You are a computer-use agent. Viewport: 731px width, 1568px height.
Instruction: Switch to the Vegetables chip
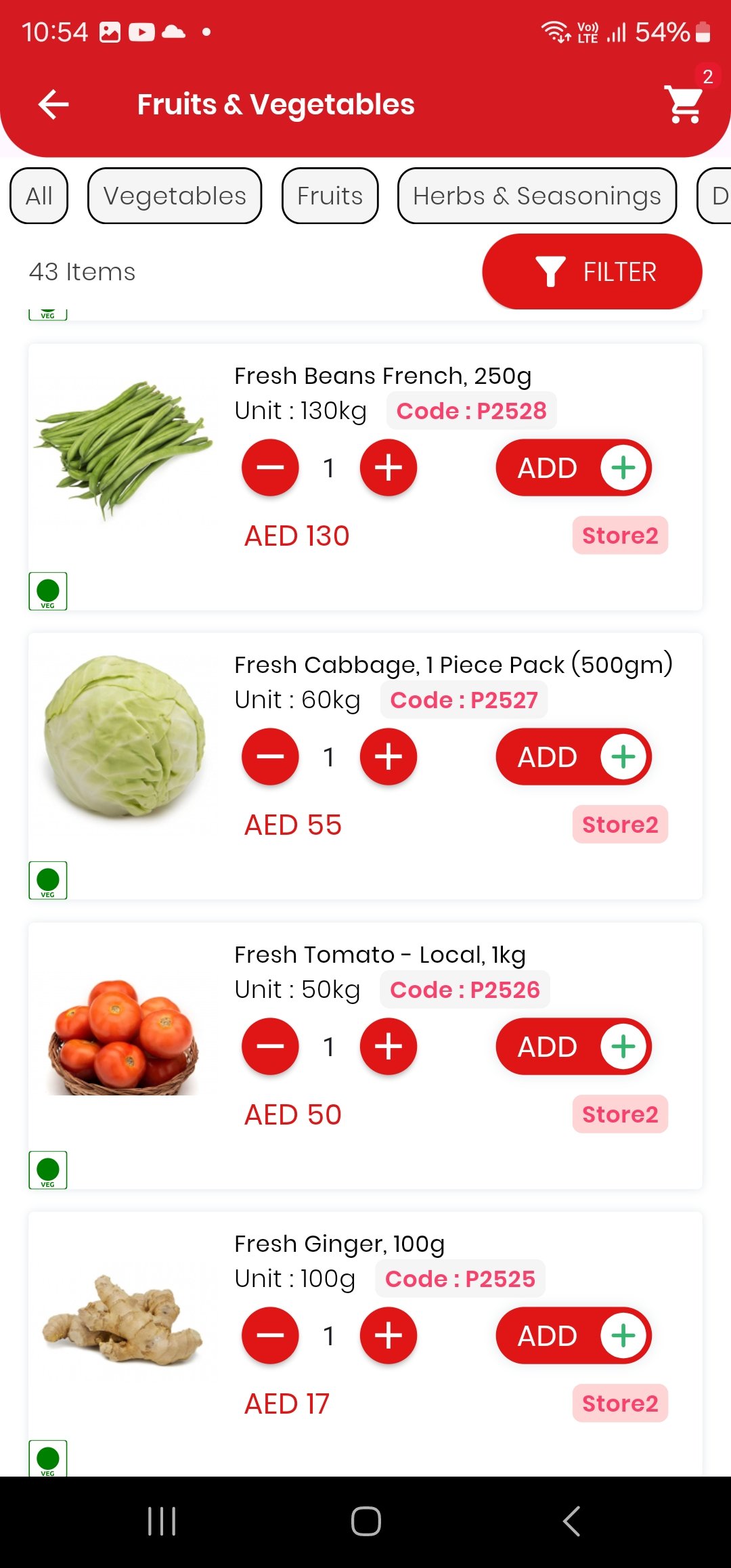(175, 196)
